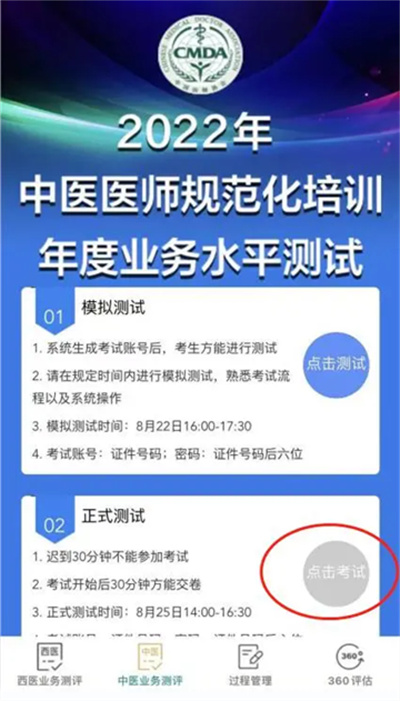Tap the 点击测试 mock test button
400x701 pixels.
[x=336, y=365]
